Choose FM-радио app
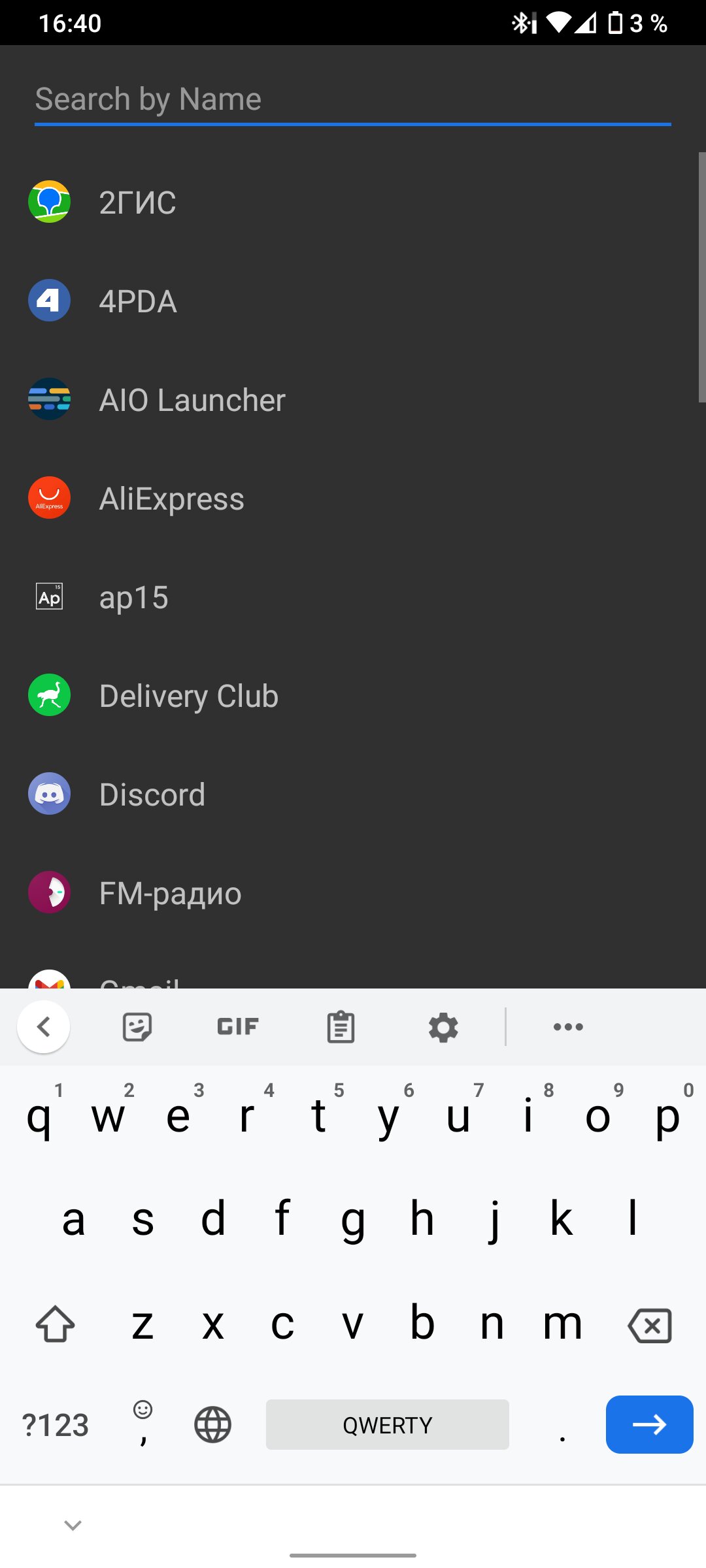The width and height of the screenshot is (706, 1568). click(353, 892)
